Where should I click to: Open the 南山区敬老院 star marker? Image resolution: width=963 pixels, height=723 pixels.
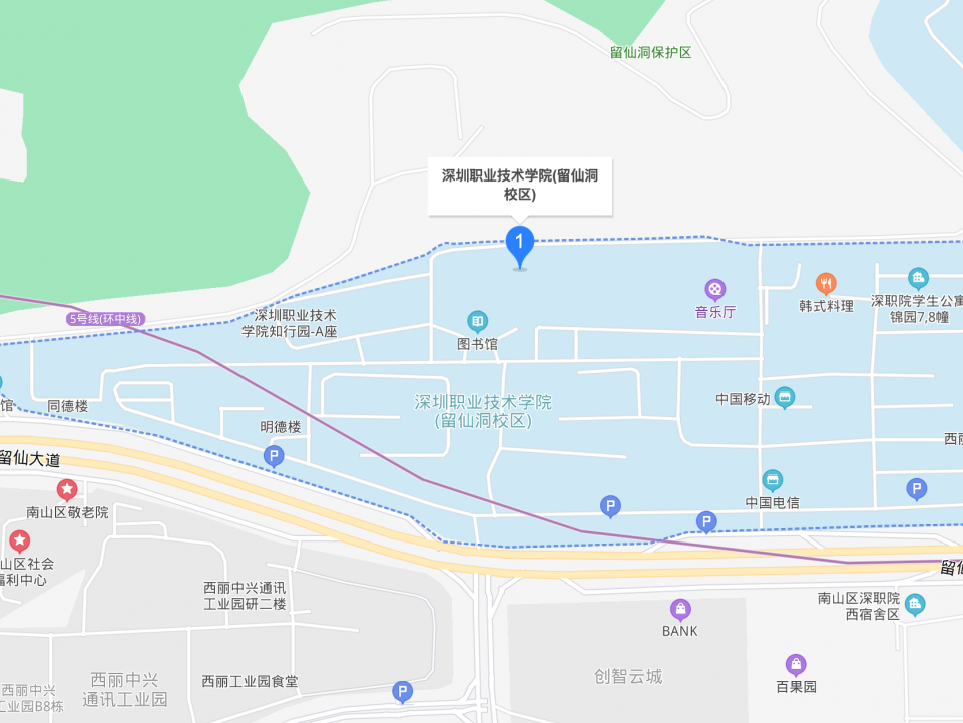tap(67, 489)
